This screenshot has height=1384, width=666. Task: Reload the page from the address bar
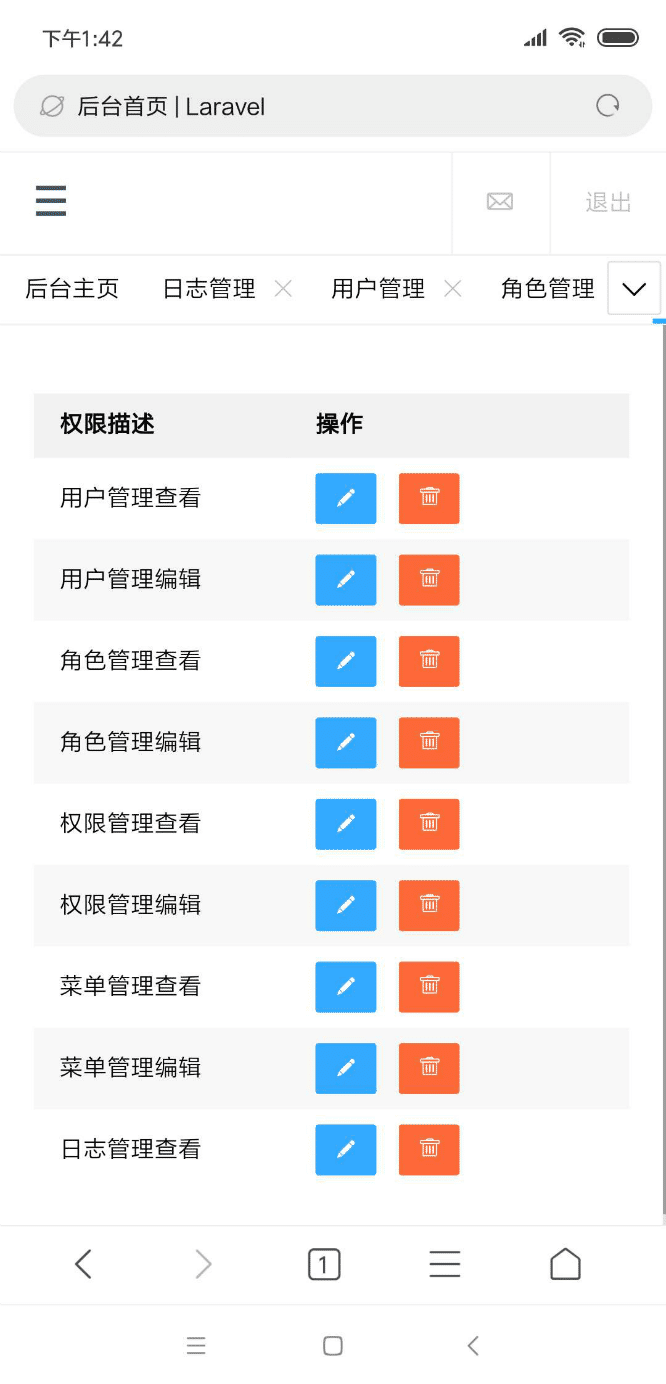click(607, 106)
